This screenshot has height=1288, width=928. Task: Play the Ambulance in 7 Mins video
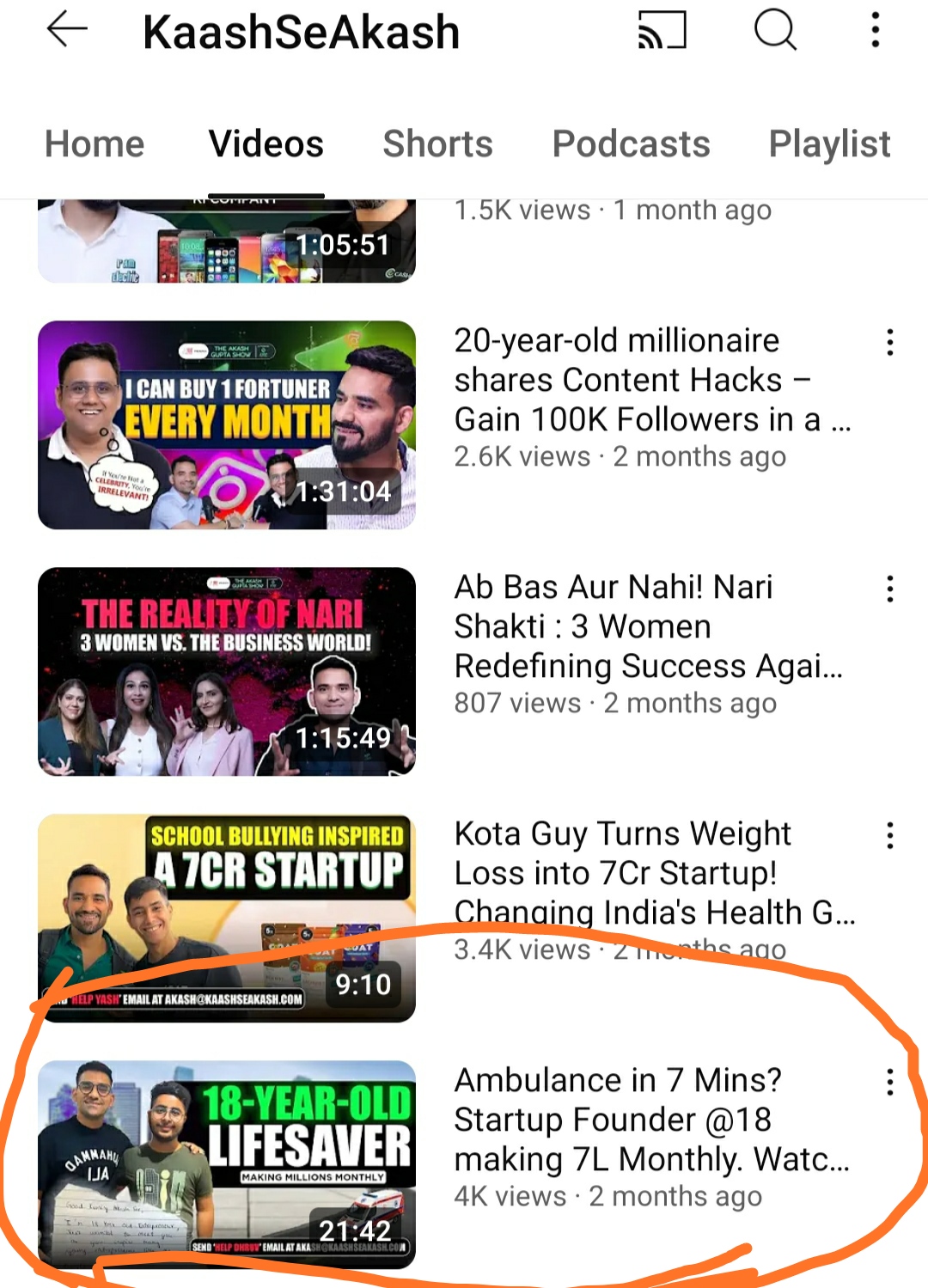pos(227,1164)
